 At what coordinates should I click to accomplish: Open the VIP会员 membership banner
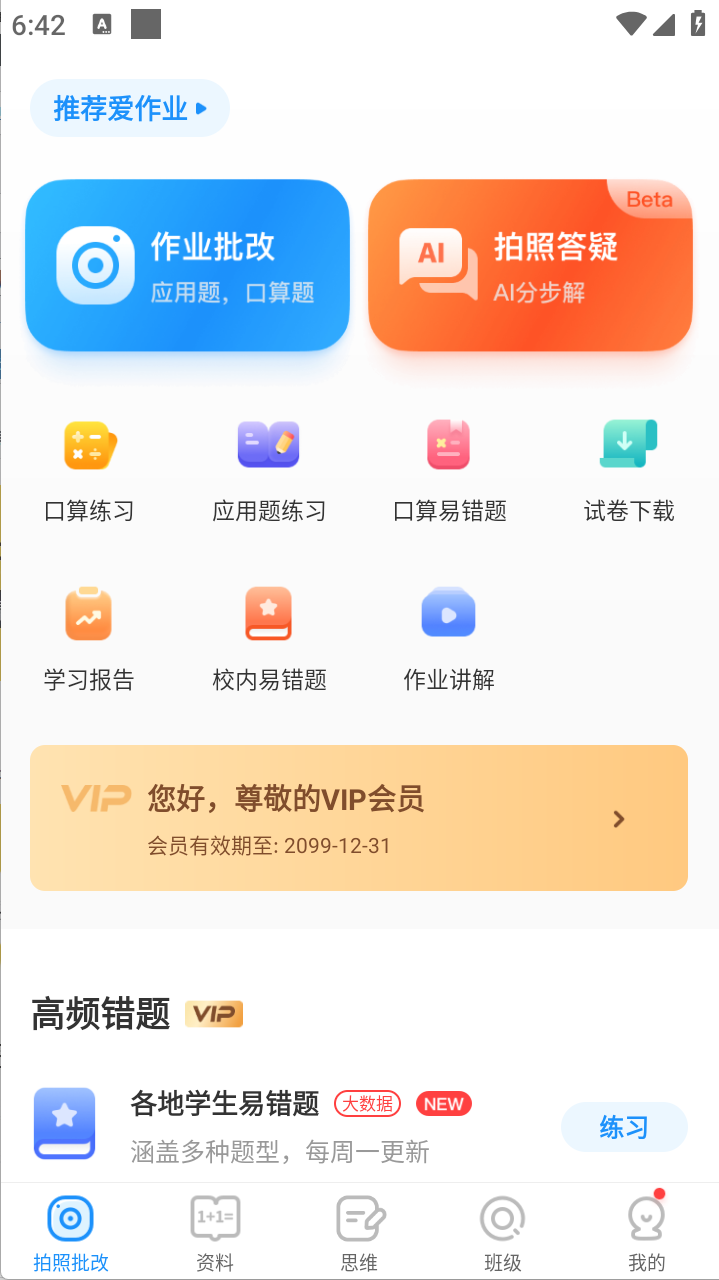pos(359,818)
